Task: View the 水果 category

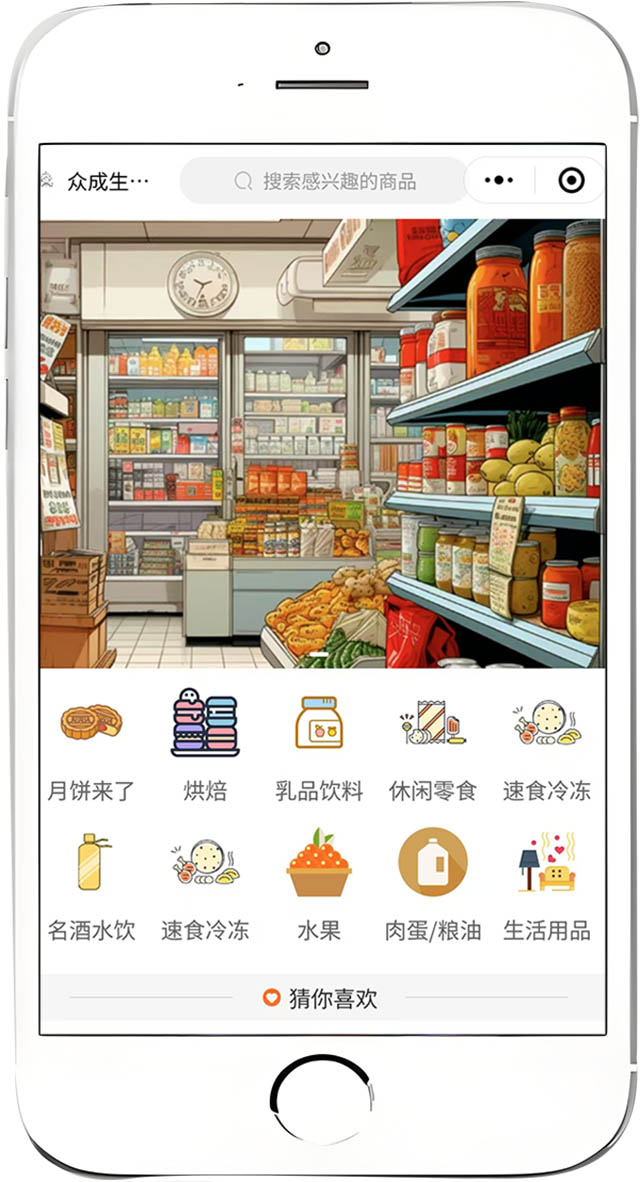Action: (319, 886)
